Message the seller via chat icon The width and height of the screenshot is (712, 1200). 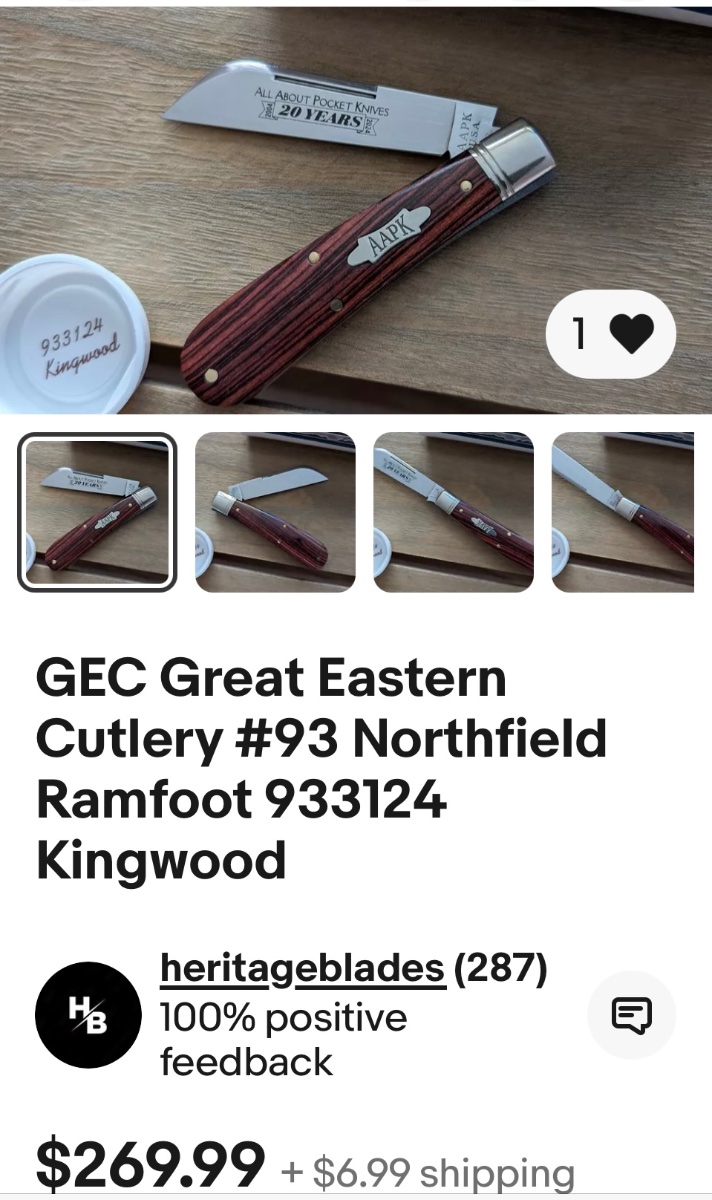point(631,1015)
